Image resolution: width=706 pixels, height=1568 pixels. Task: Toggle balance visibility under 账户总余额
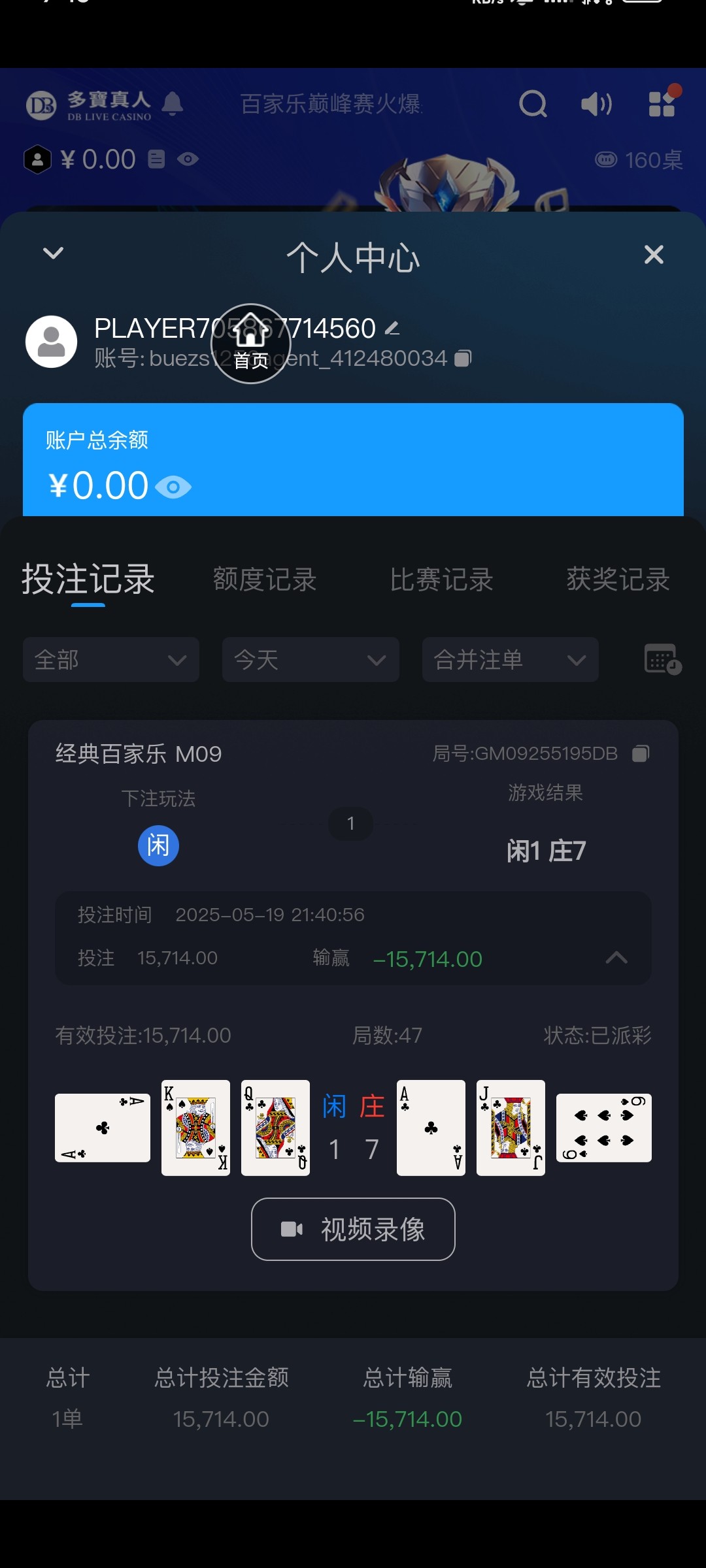tap(173, 487)
